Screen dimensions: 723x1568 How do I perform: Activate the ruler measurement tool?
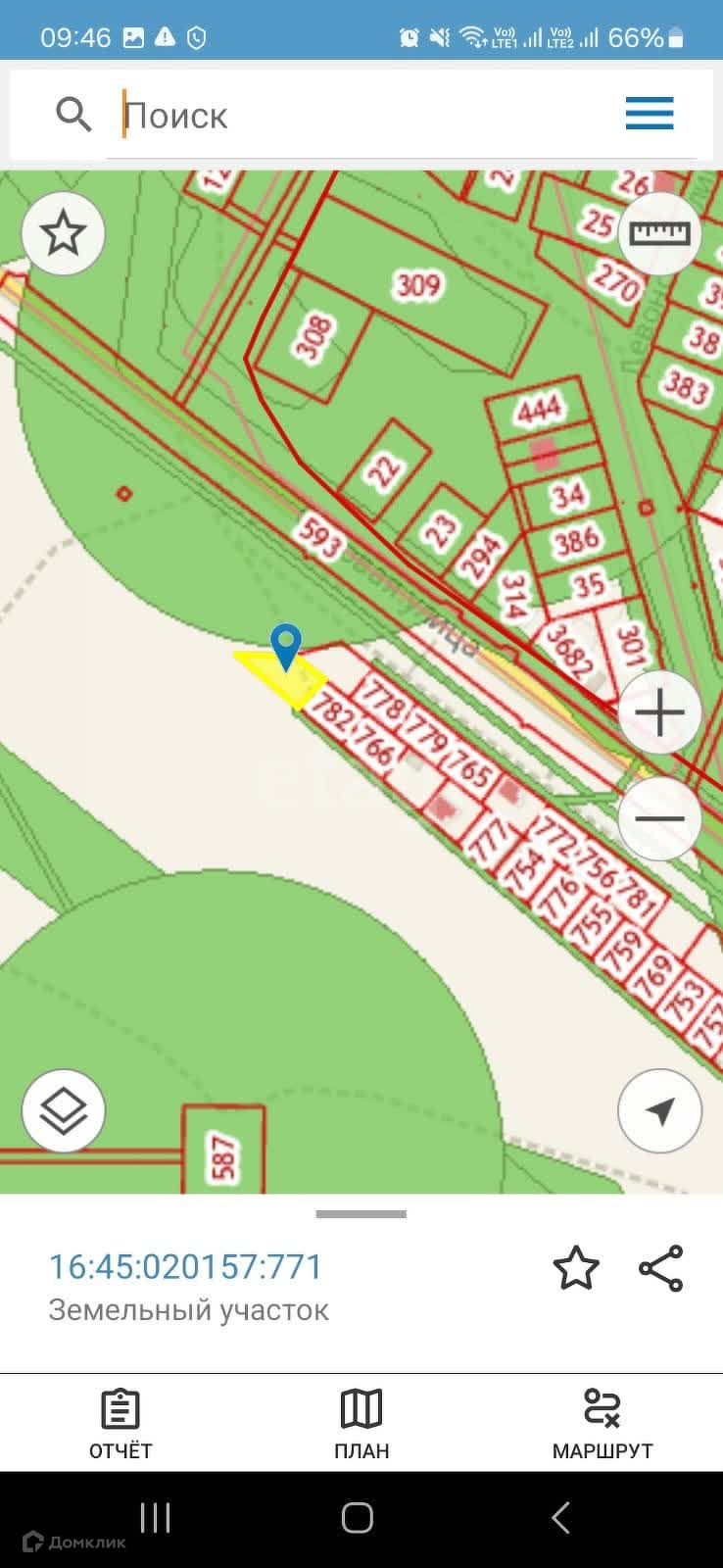click(659, 233)
